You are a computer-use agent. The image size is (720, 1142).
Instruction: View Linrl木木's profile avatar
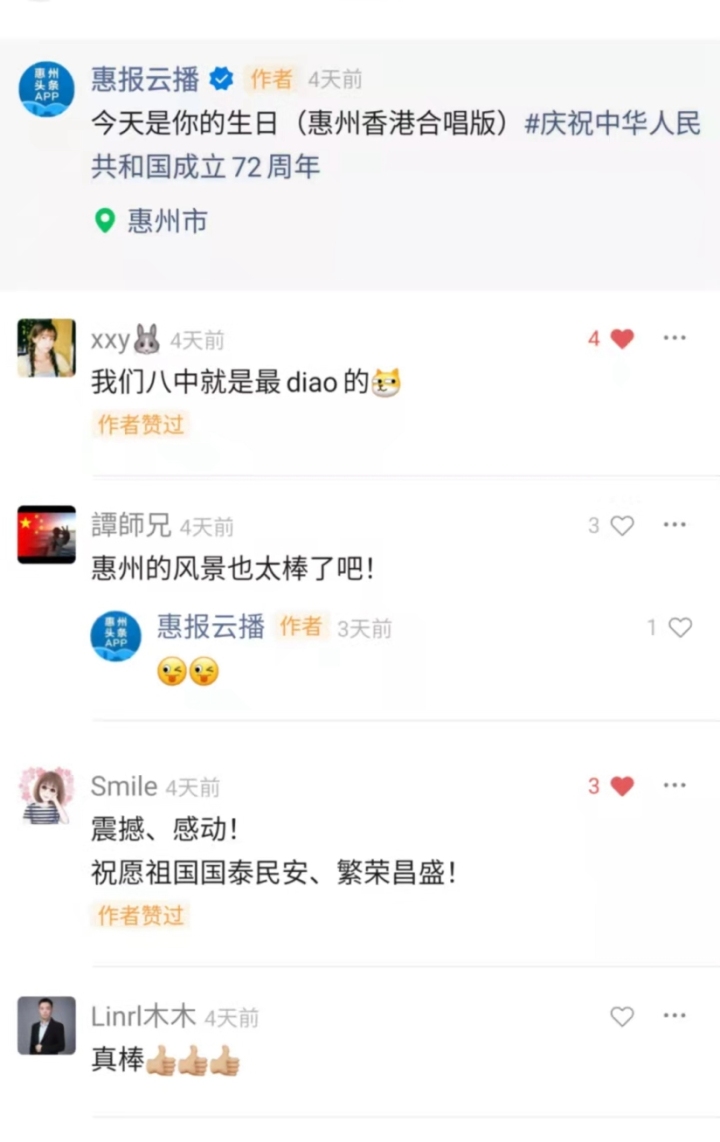point(46,1026)
